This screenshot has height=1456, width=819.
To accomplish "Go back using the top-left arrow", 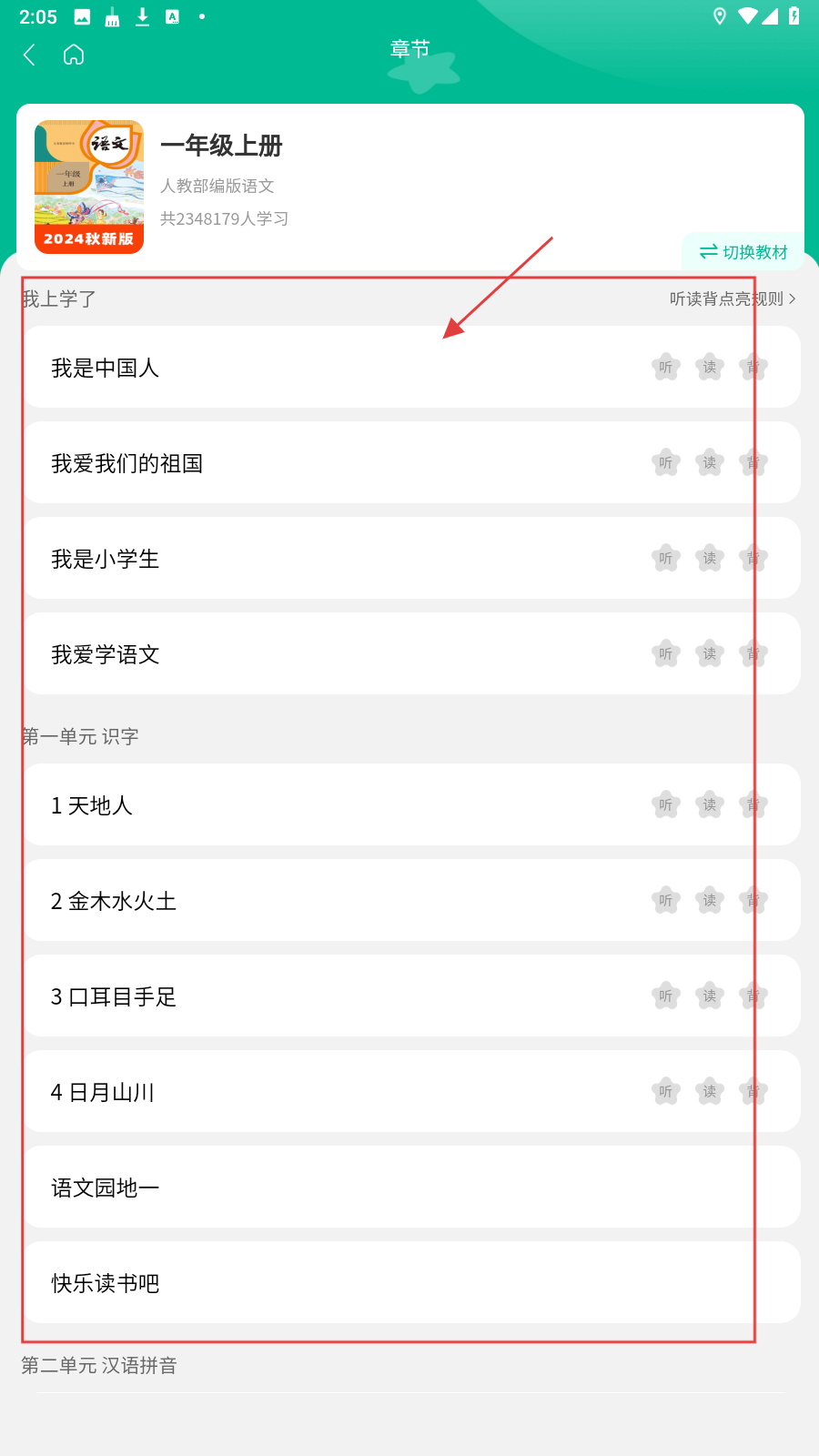I will point(29,56).
